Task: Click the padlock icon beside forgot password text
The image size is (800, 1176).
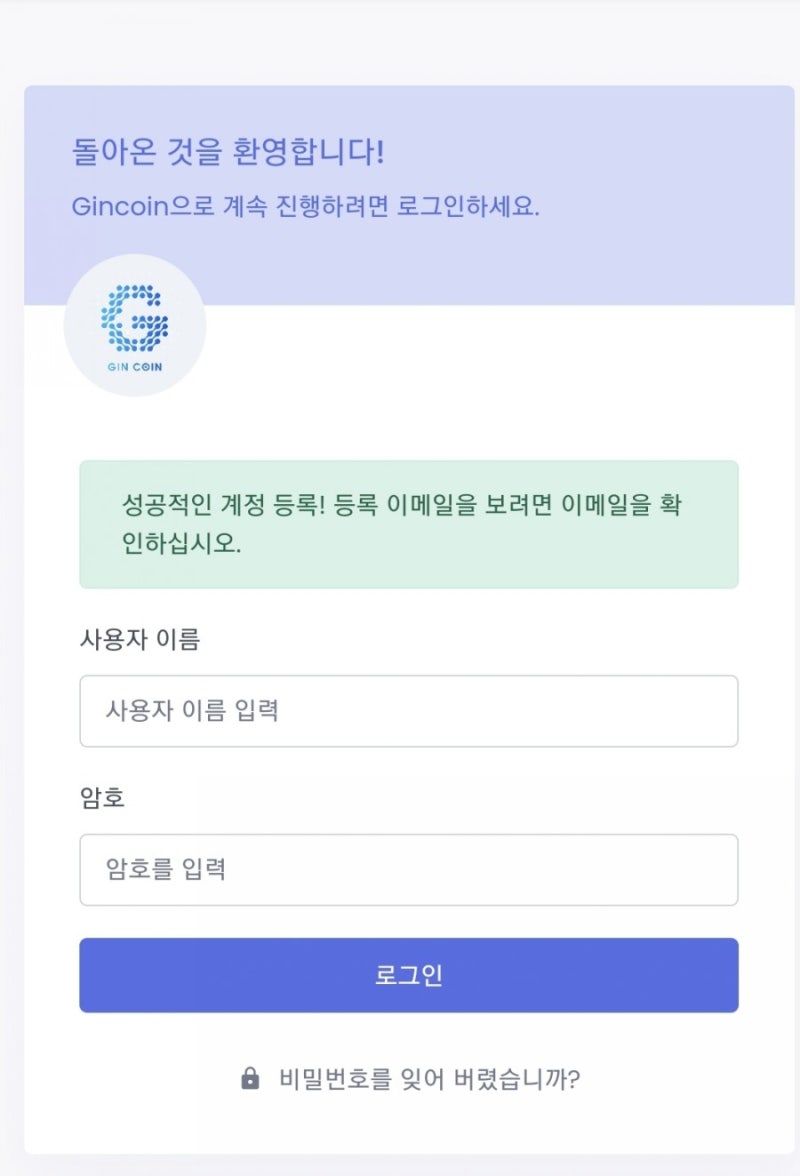Action: point(249,1077)
